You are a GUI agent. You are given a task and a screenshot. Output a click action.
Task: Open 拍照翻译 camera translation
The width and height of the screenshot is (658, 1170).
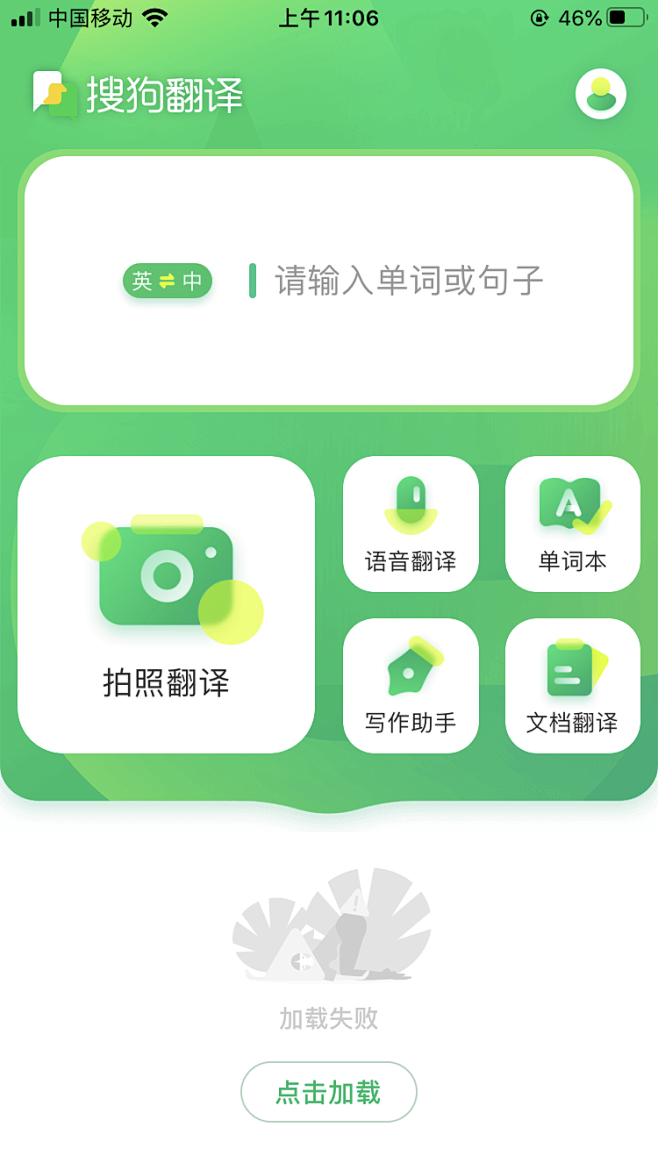tap(166, 604)
